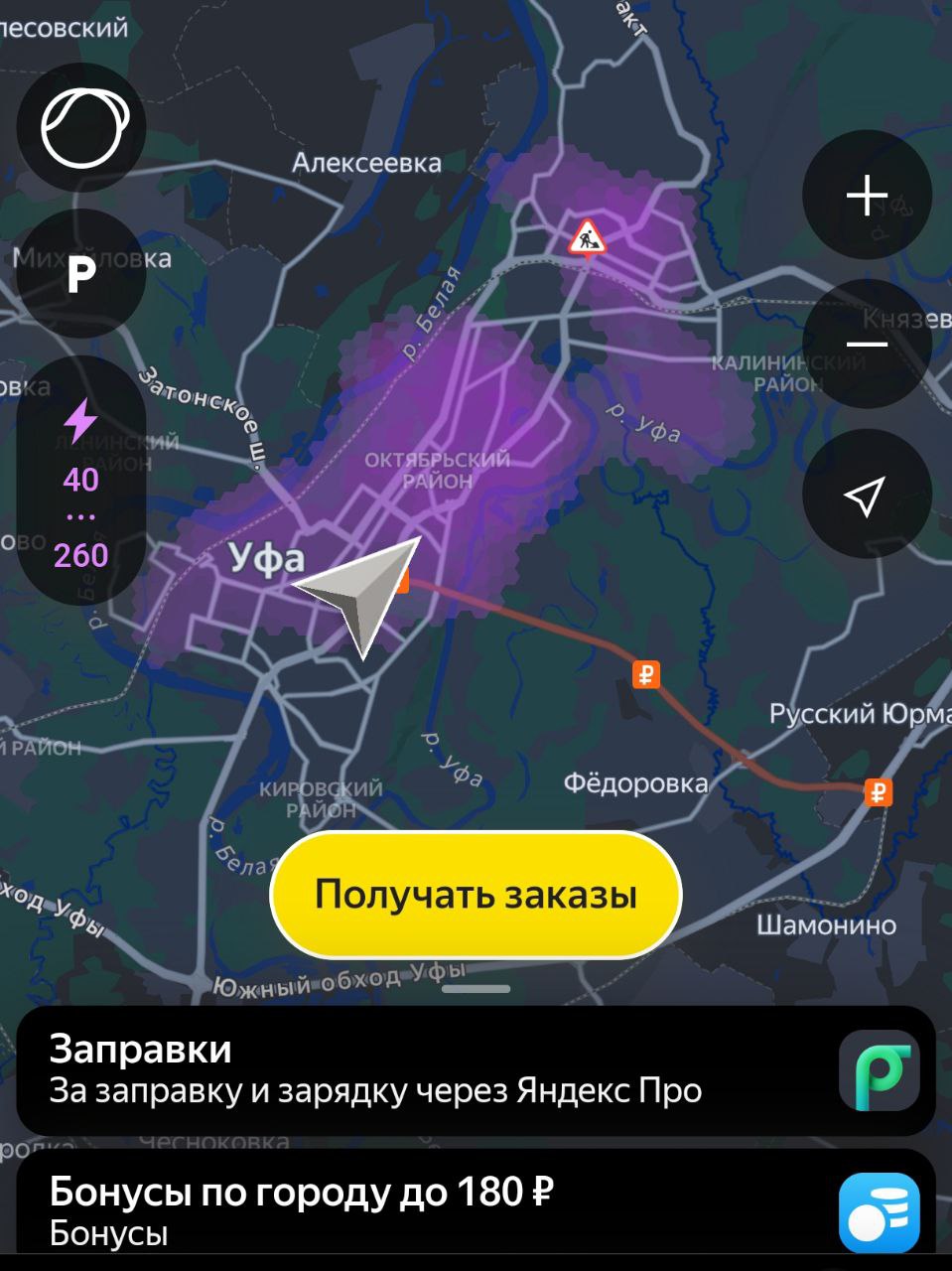Zoom out the map with minus
952x1271 pixels.
click(867, 345)
